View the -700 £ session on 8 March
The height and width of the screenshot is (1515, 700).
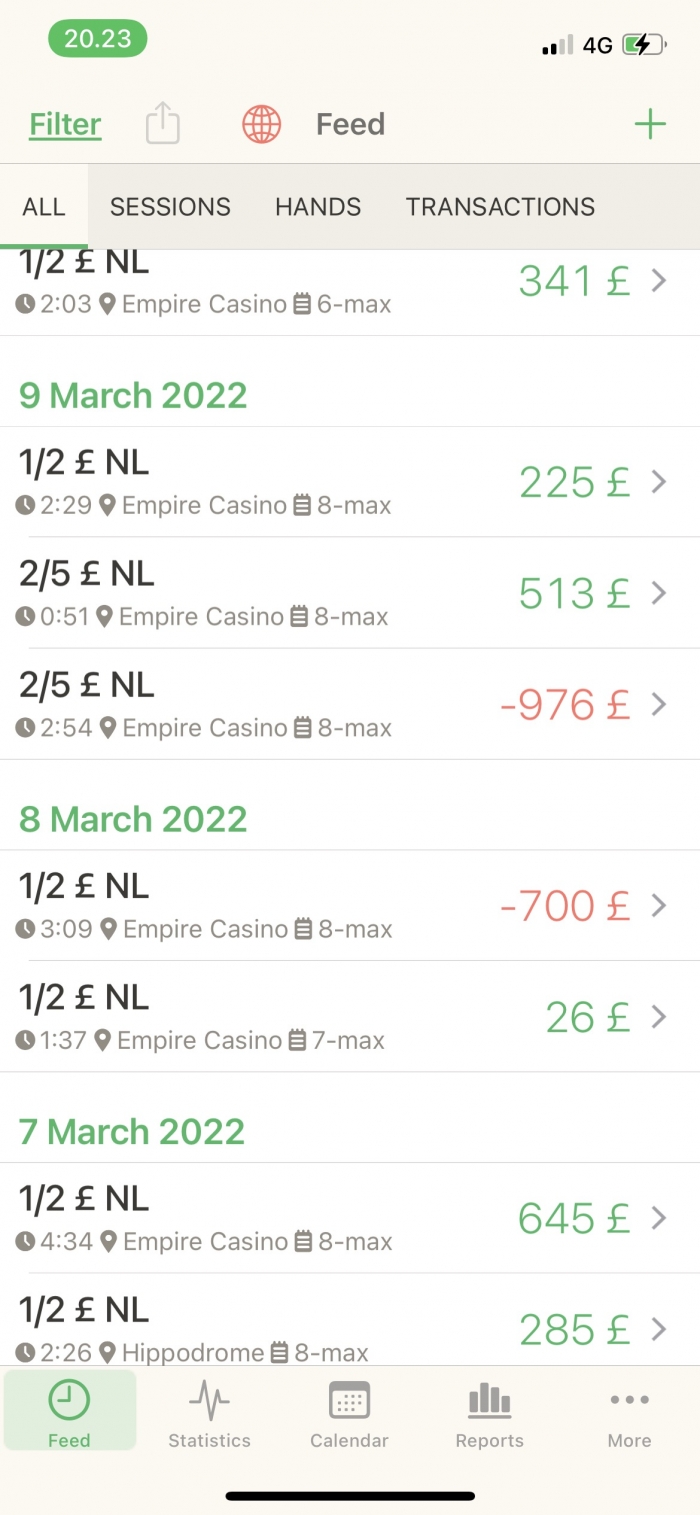350,906
